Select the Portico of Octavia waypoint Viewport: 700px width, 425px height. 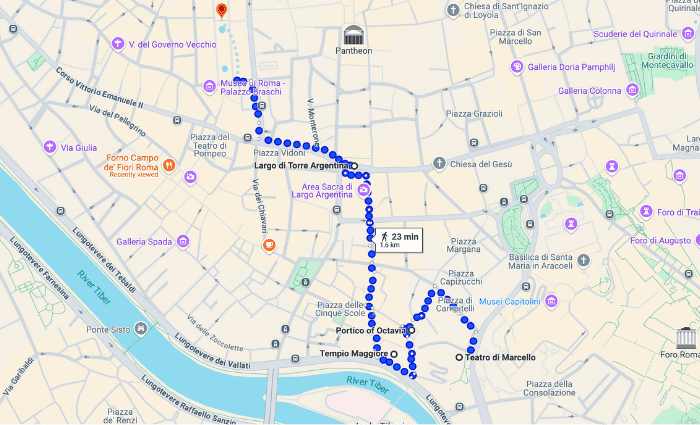tap(411, 330)
